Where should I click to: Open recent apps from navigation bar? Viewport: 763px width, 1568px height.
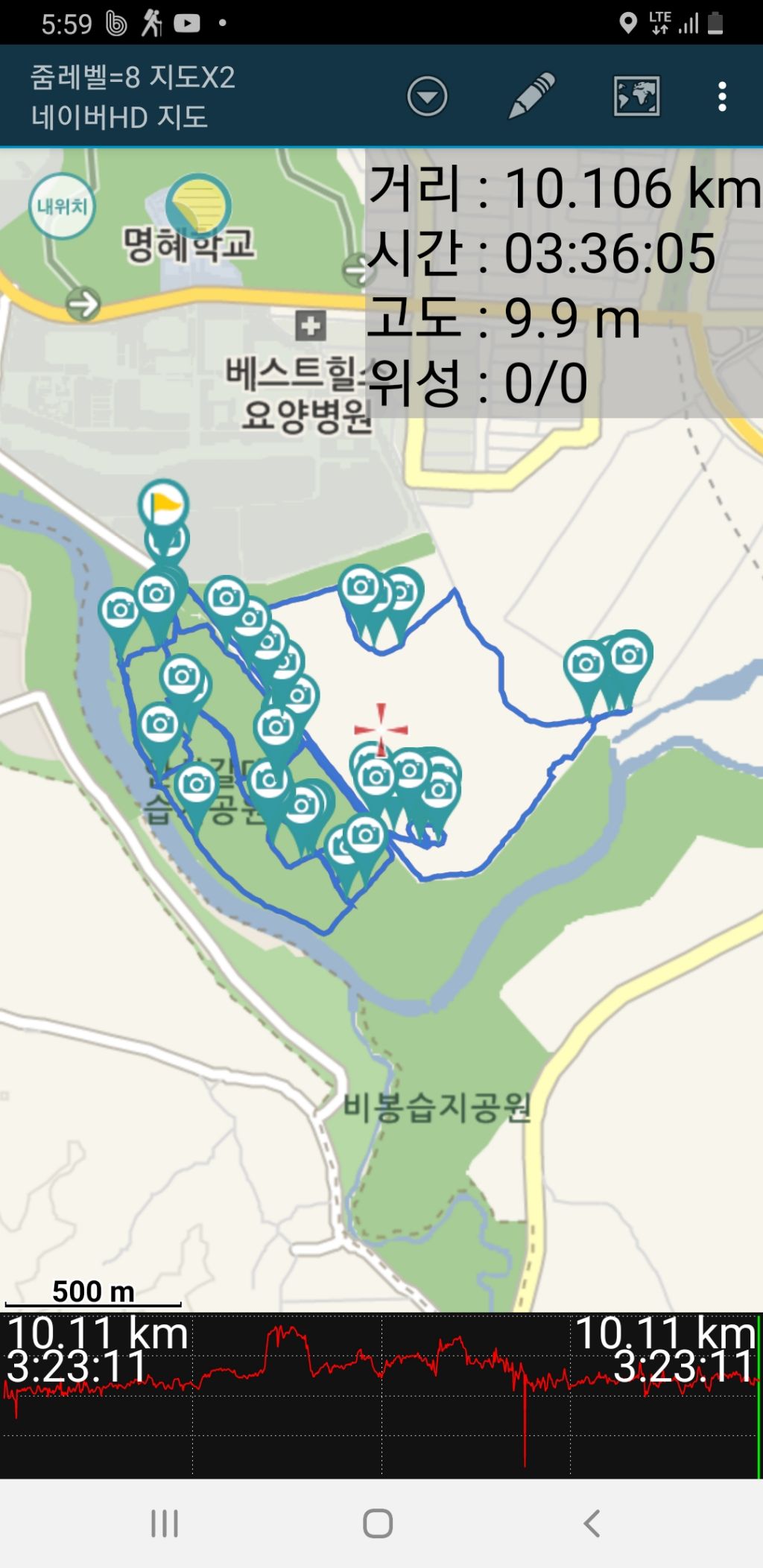(165, 1523)
